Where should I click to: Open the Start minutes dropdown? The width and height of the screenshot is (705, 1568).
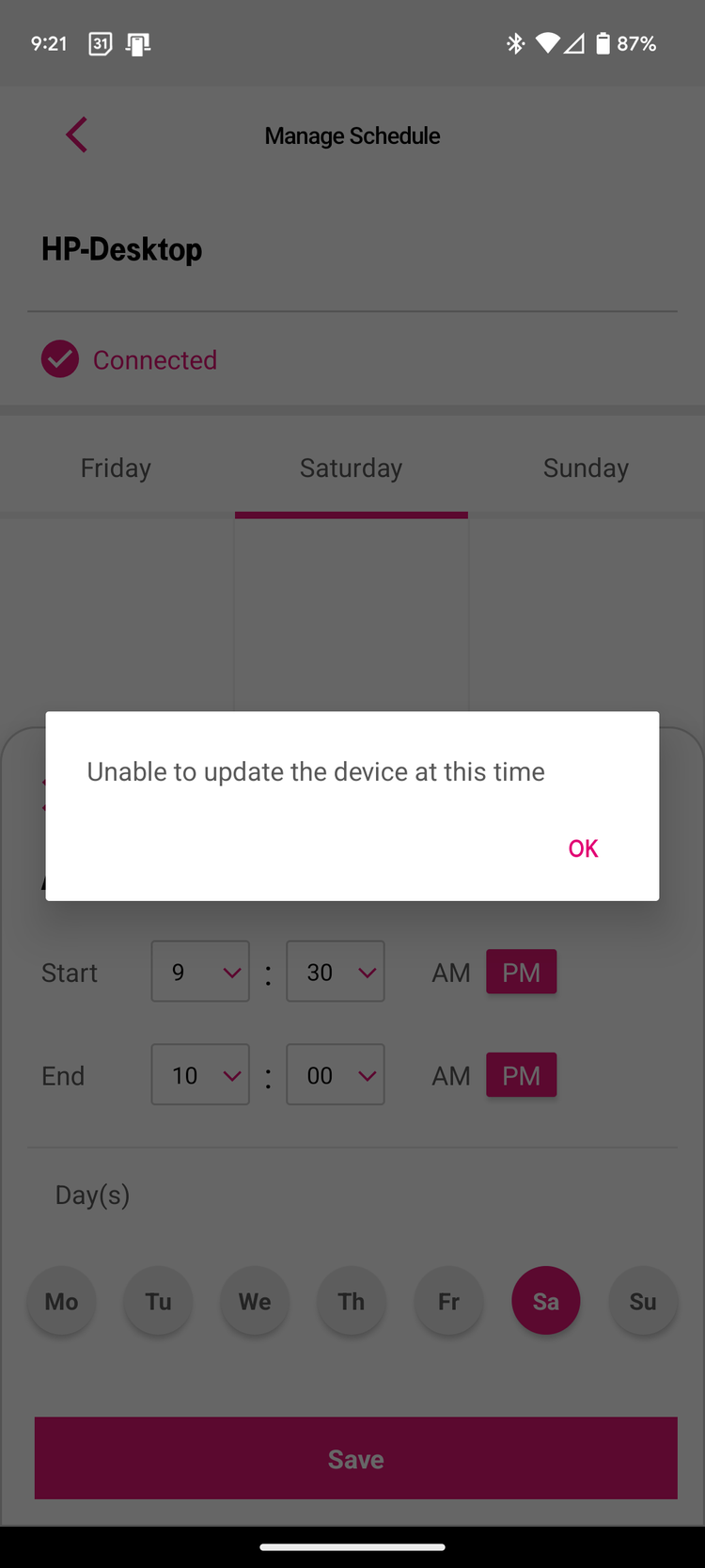(x=336, y=972)
